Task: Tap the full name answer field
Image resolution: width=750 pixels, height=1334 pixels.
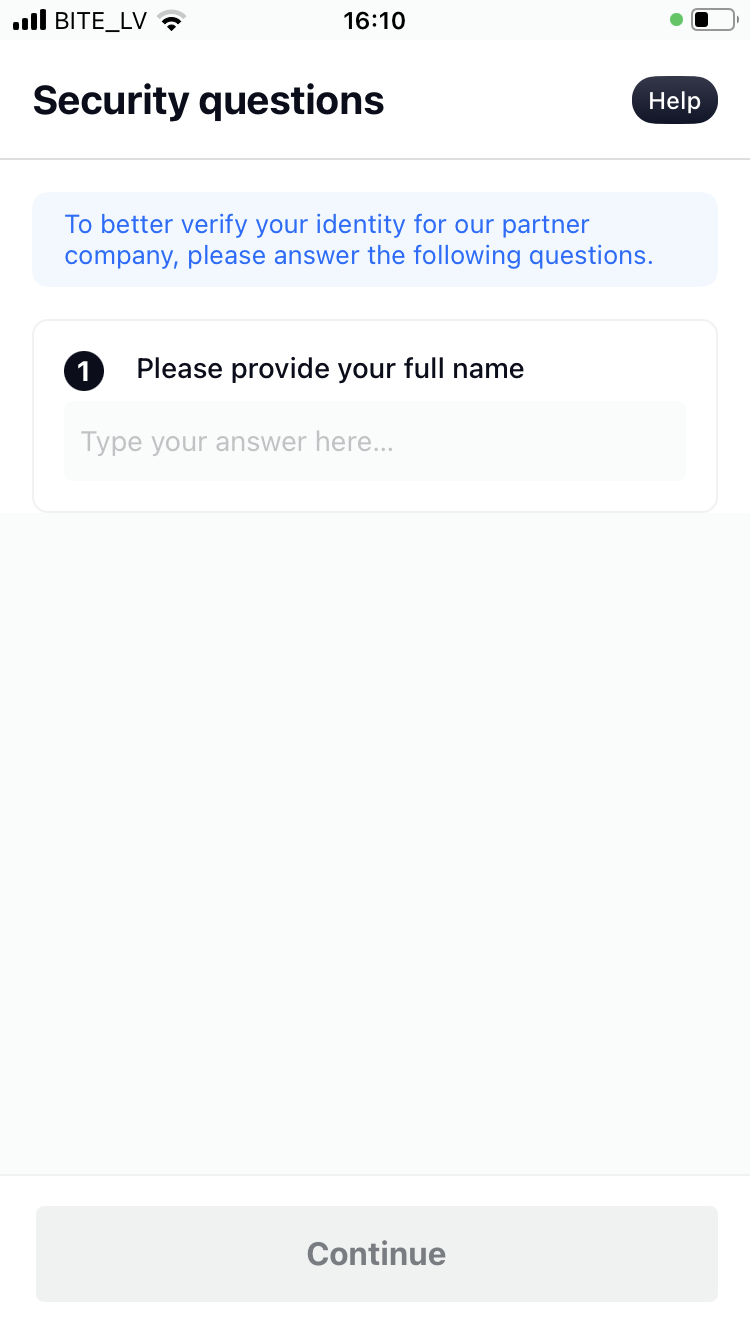Action: 375,441
